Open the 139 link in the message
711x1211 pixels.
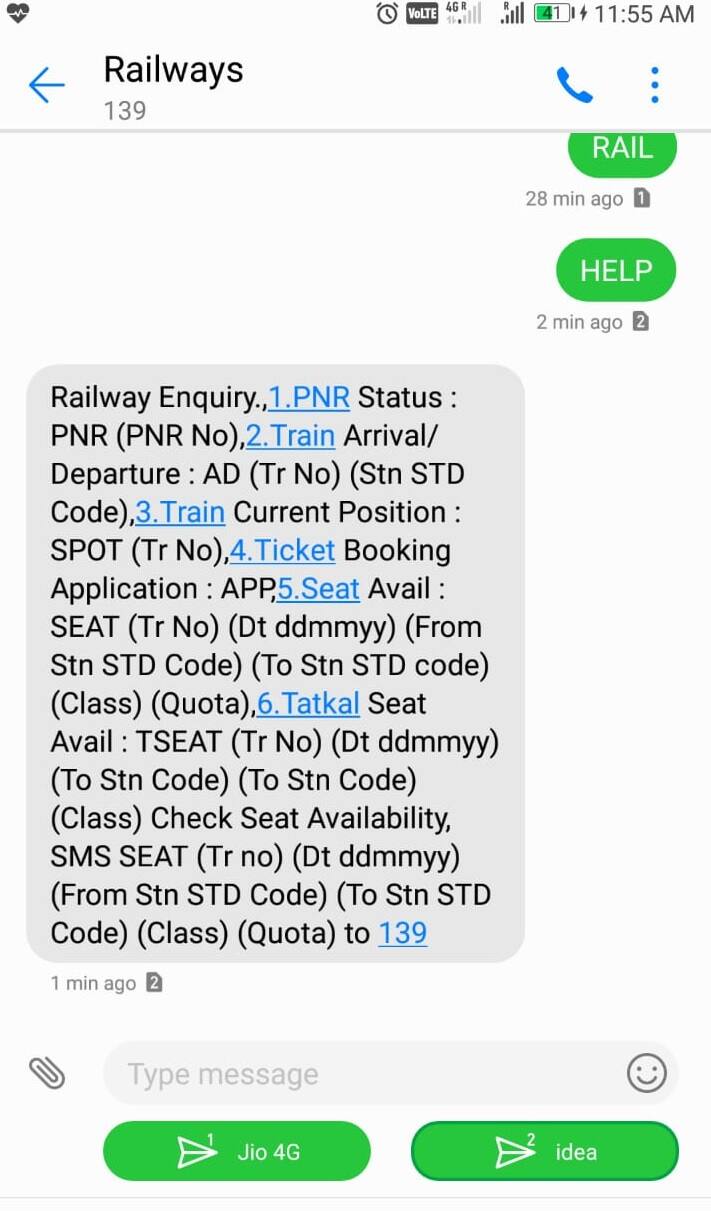[402, 933]
